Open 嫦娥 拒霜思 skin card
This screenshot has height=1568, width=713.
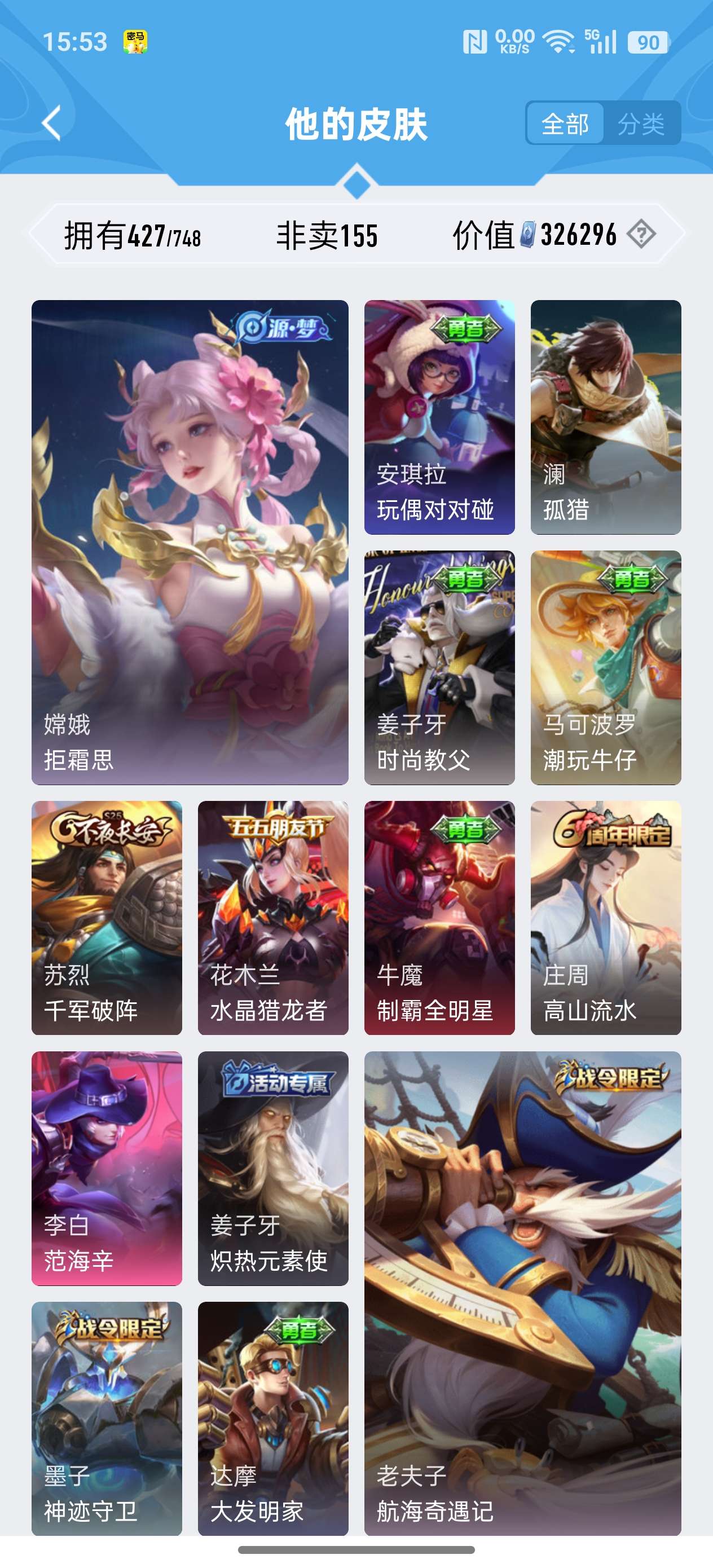tap(190, 541)
